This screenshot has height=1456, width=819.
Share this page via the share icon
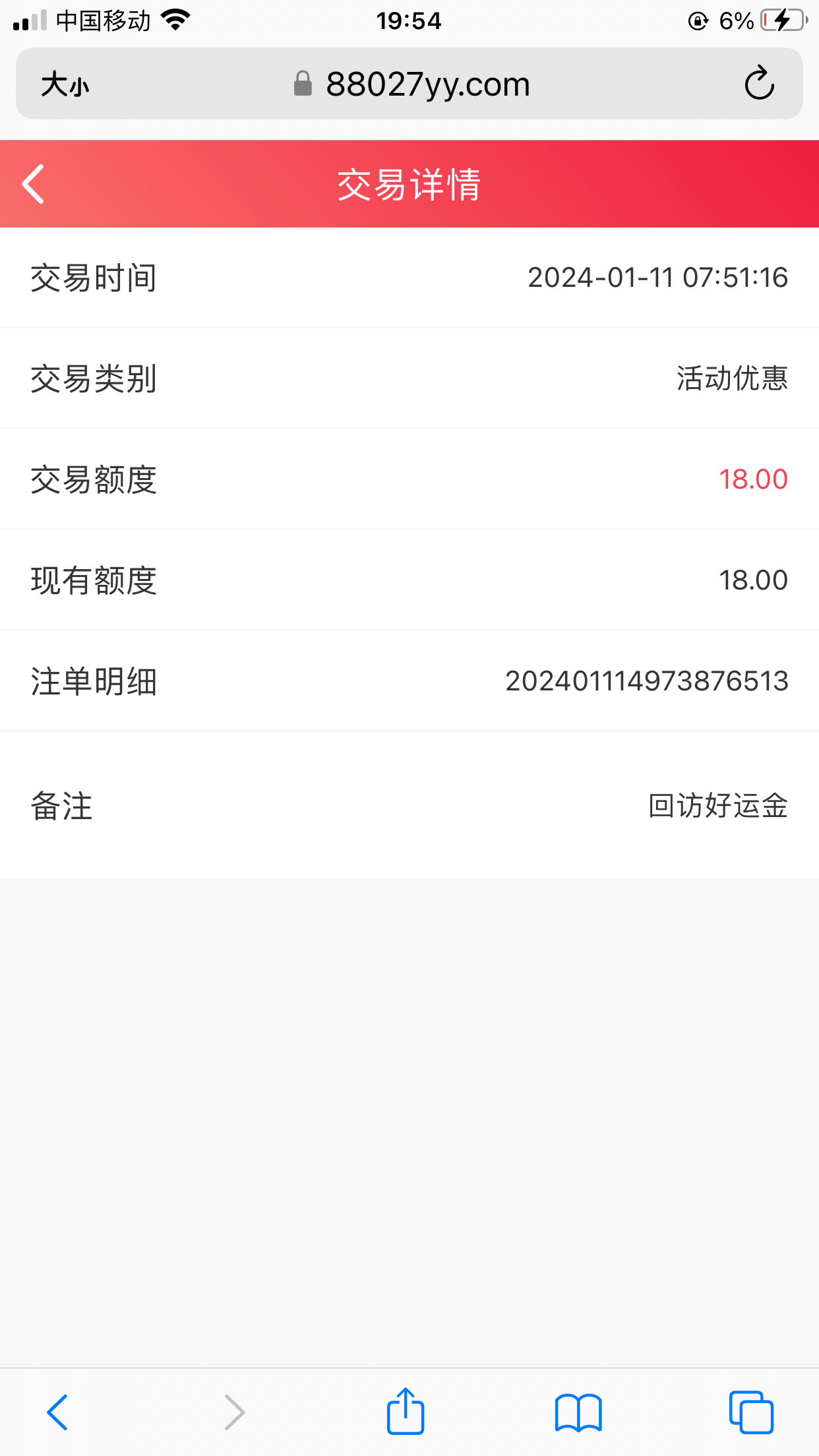coord(405,1411)
